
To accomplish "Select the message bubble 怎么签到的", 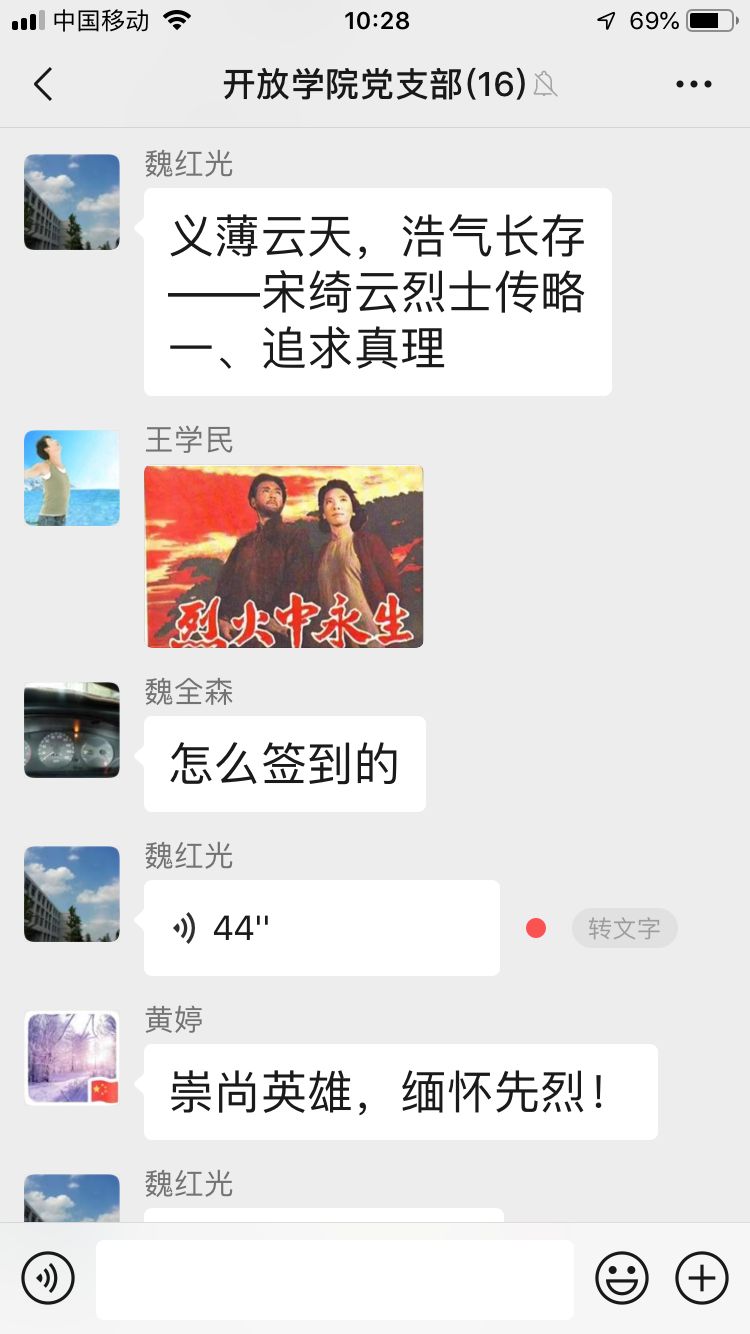I will click(284, 763).
